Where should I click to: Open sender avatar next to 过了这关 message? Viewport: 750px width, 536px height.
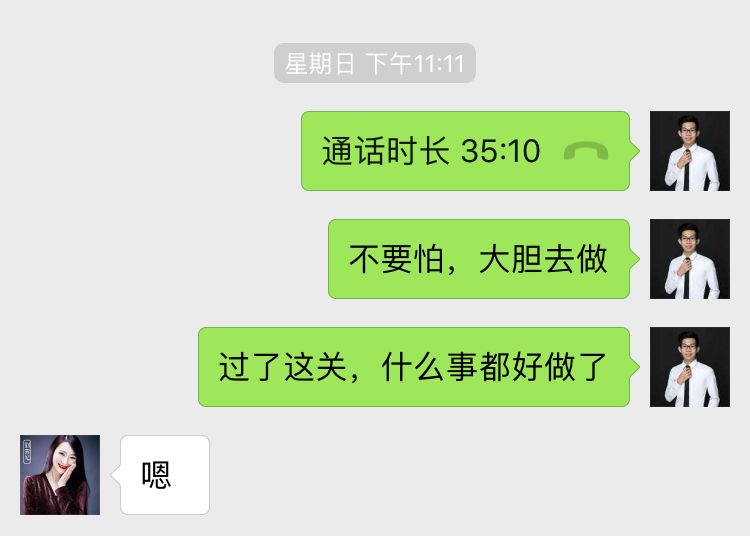(x=689, y=367)
